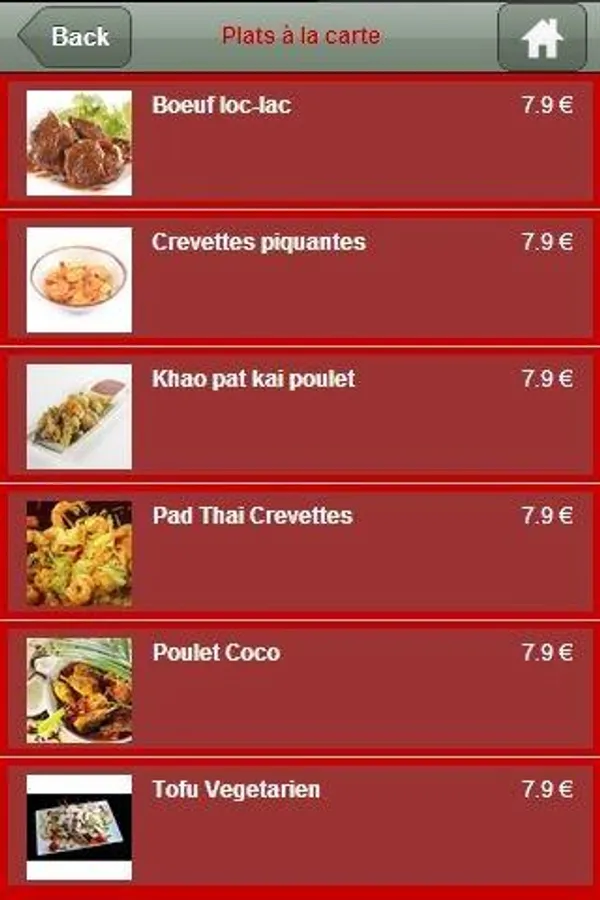
Task: Choose the Pad Thai Crevettes item
Action: (x=300, y=553)
